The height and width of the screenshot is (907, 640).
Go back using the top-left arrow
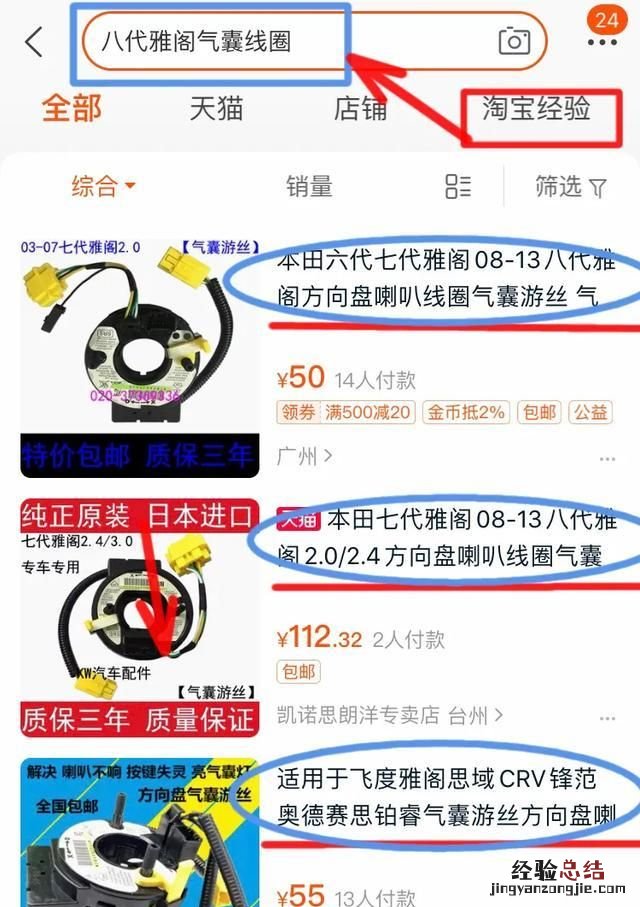pos(34,42)
